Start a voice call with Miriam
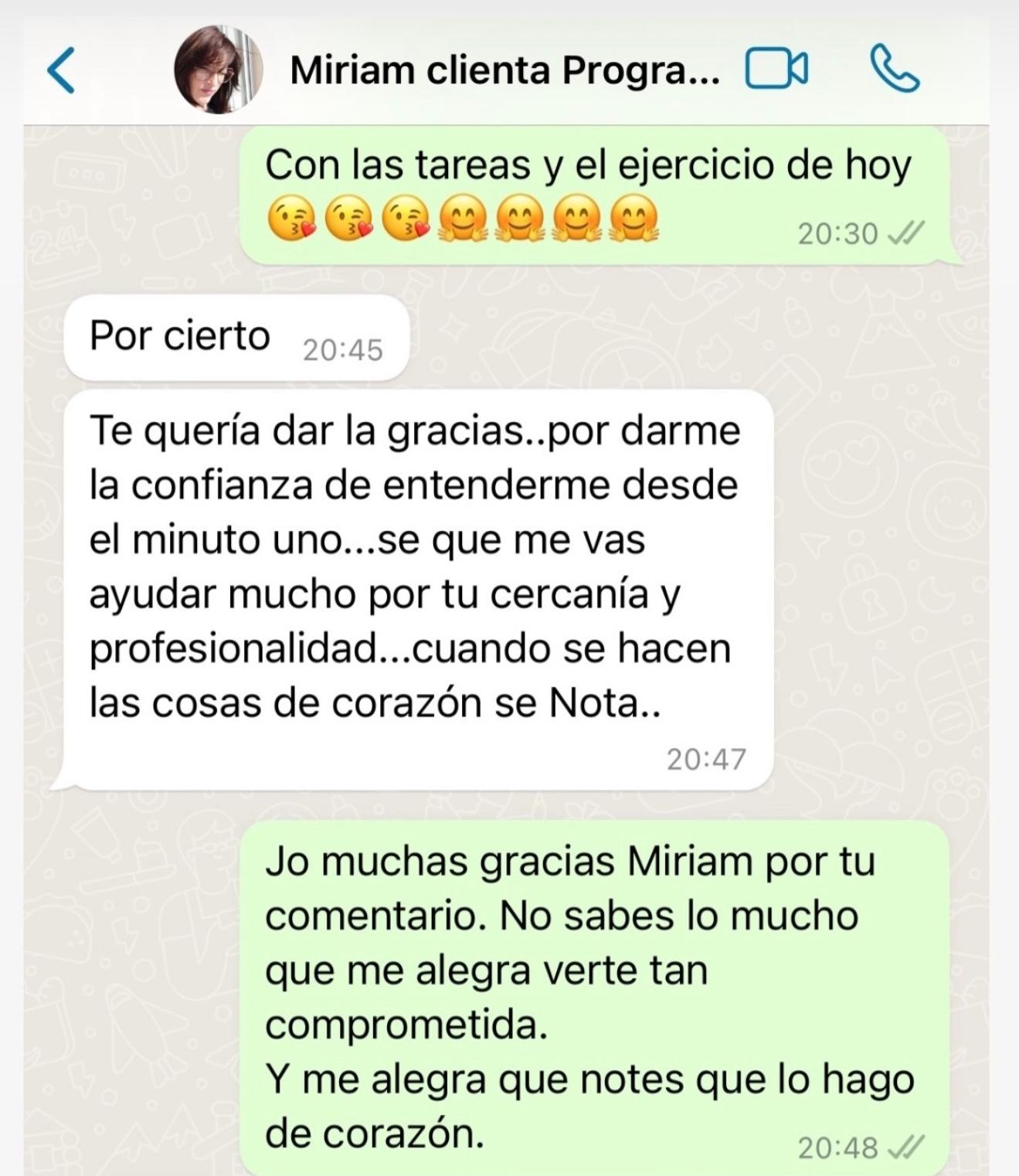This screenshot has height=1176, width=1019. (895, 70)
